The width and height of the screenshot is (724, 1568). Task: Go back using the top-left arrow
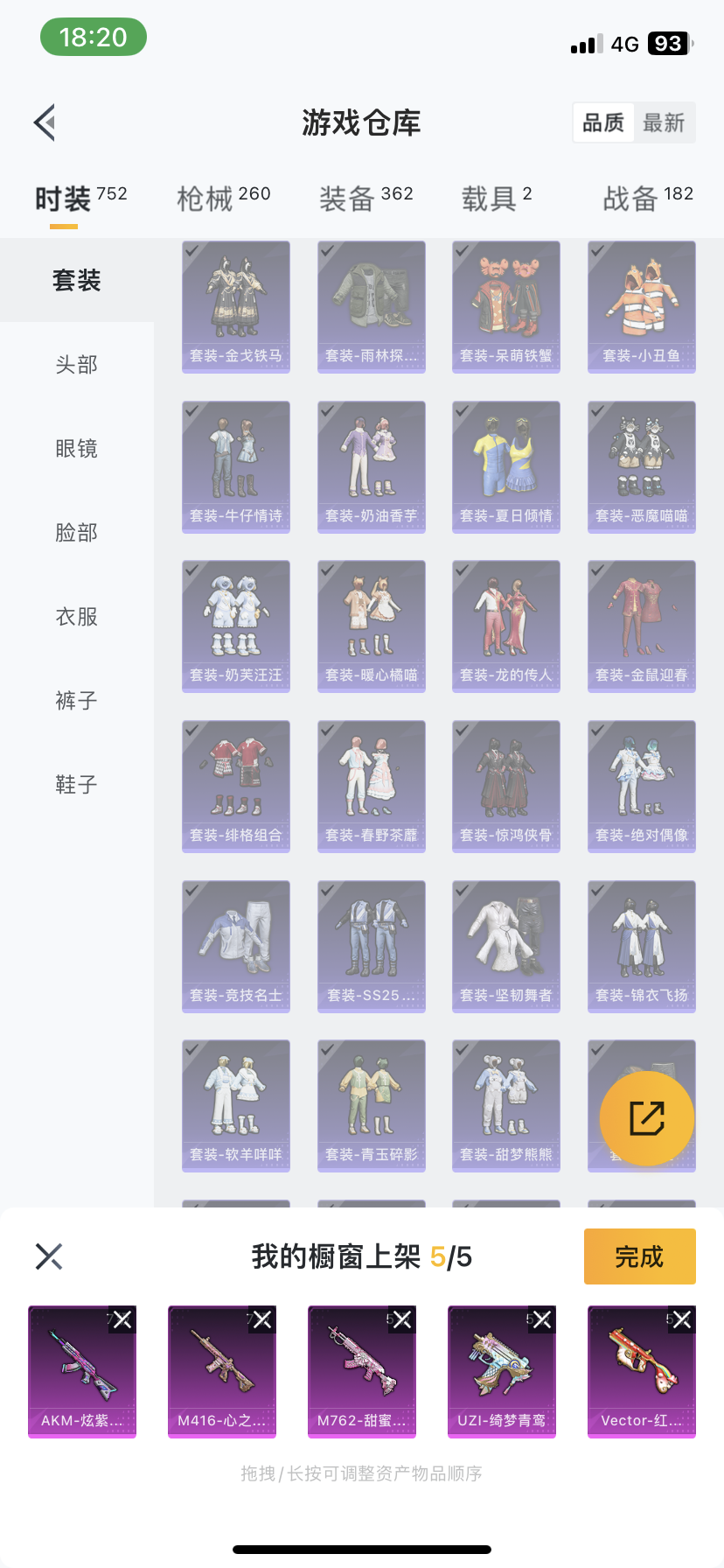pos(45,122)
